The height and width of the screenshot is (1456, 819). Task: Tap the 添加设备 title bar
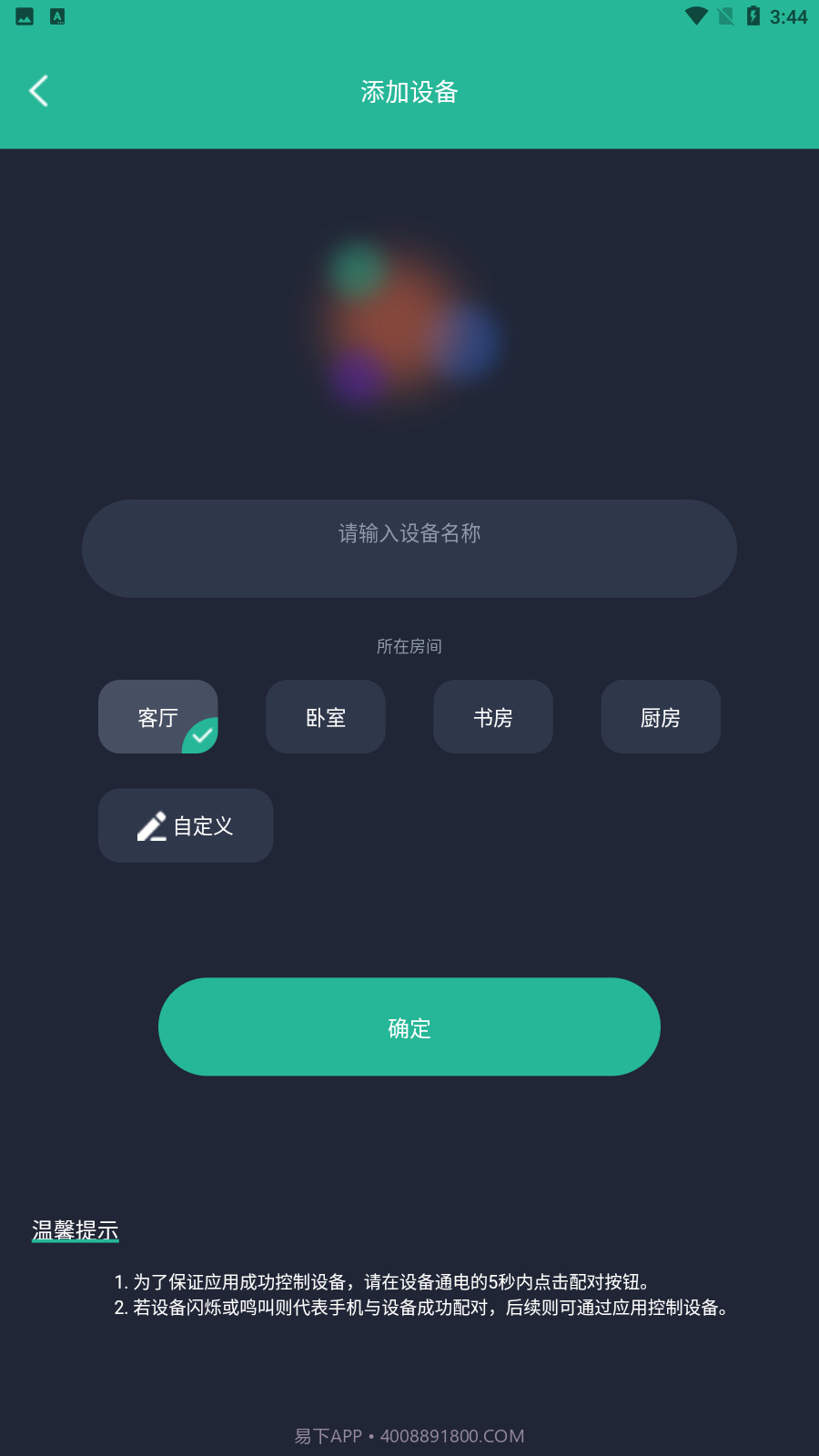point(409,92)
